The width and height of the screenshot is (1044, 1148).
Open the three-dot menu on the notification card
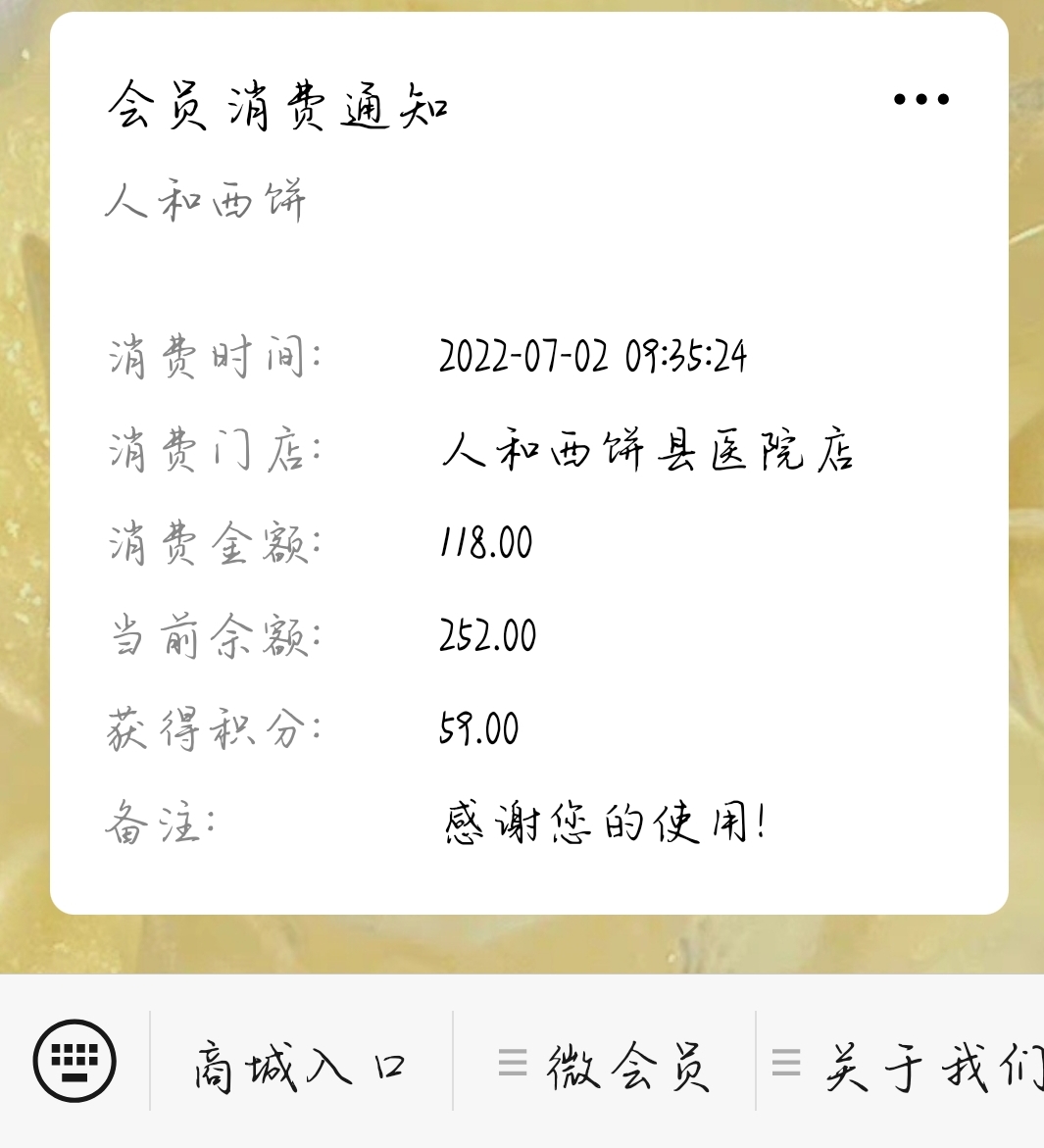tap(920, 99)
